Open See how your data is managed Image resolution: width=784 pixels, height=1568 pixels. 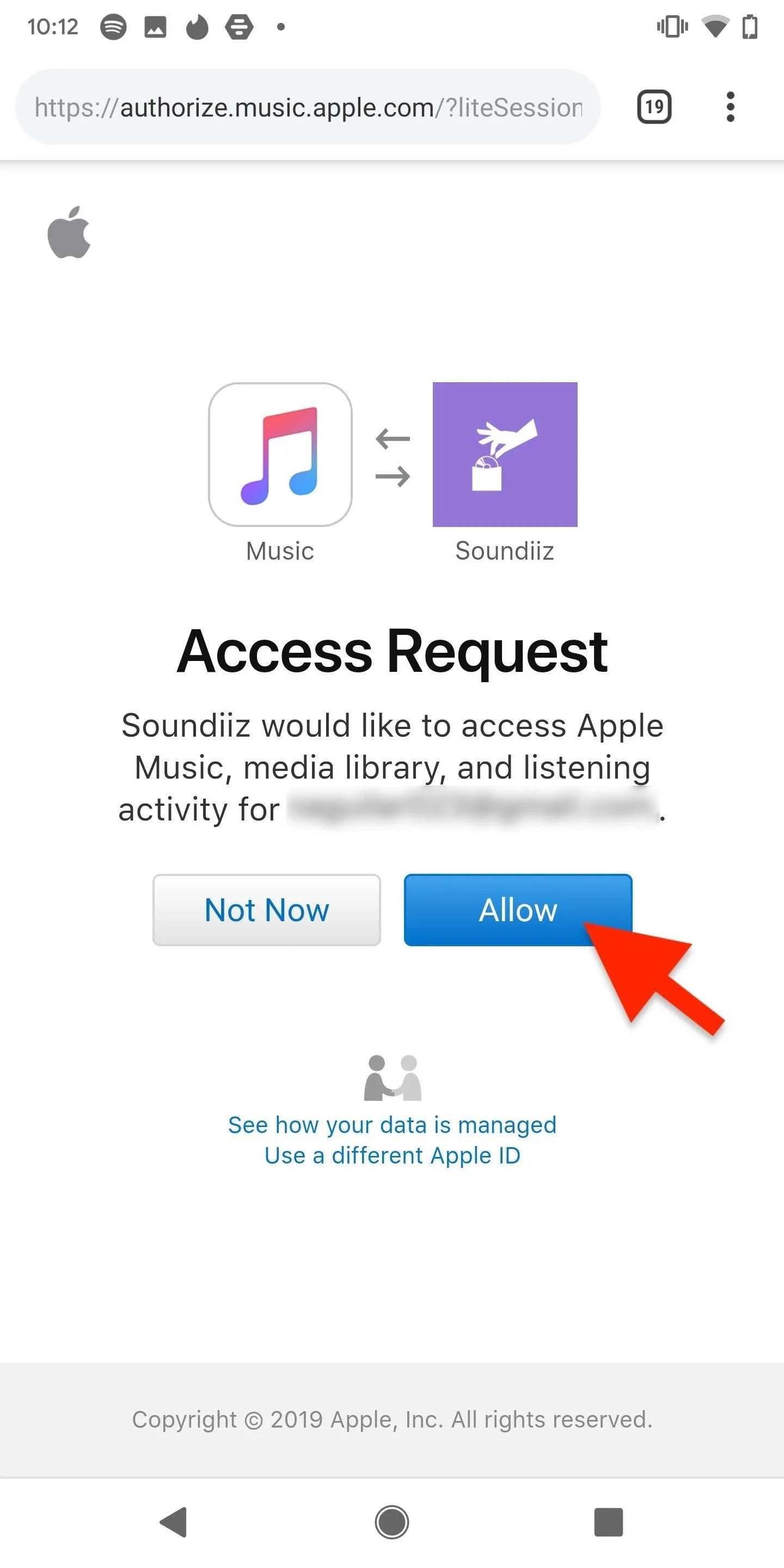tap(392, 1125)
